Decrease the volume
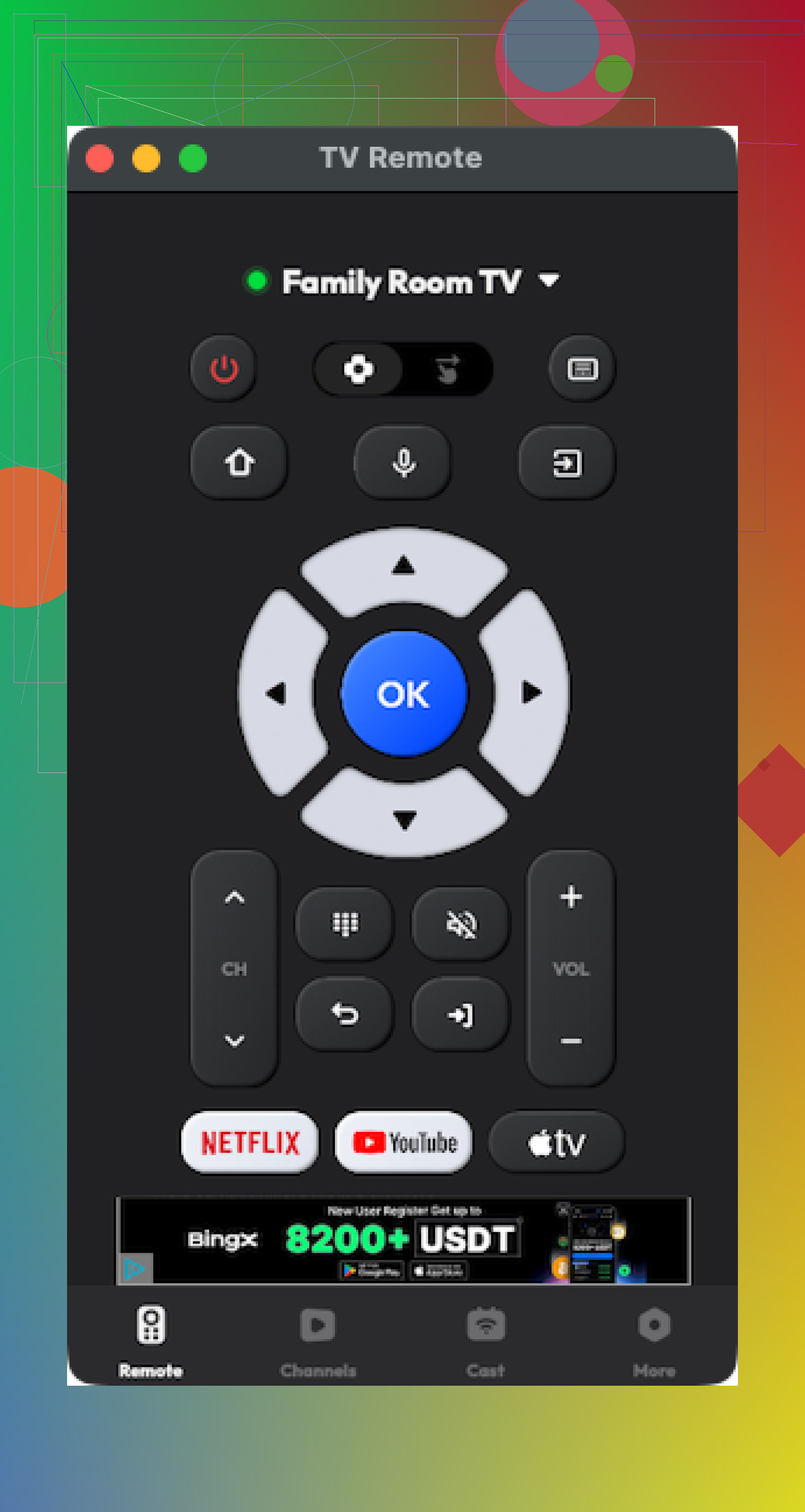Screen dimensions: 805x1512 point(571,1041)
